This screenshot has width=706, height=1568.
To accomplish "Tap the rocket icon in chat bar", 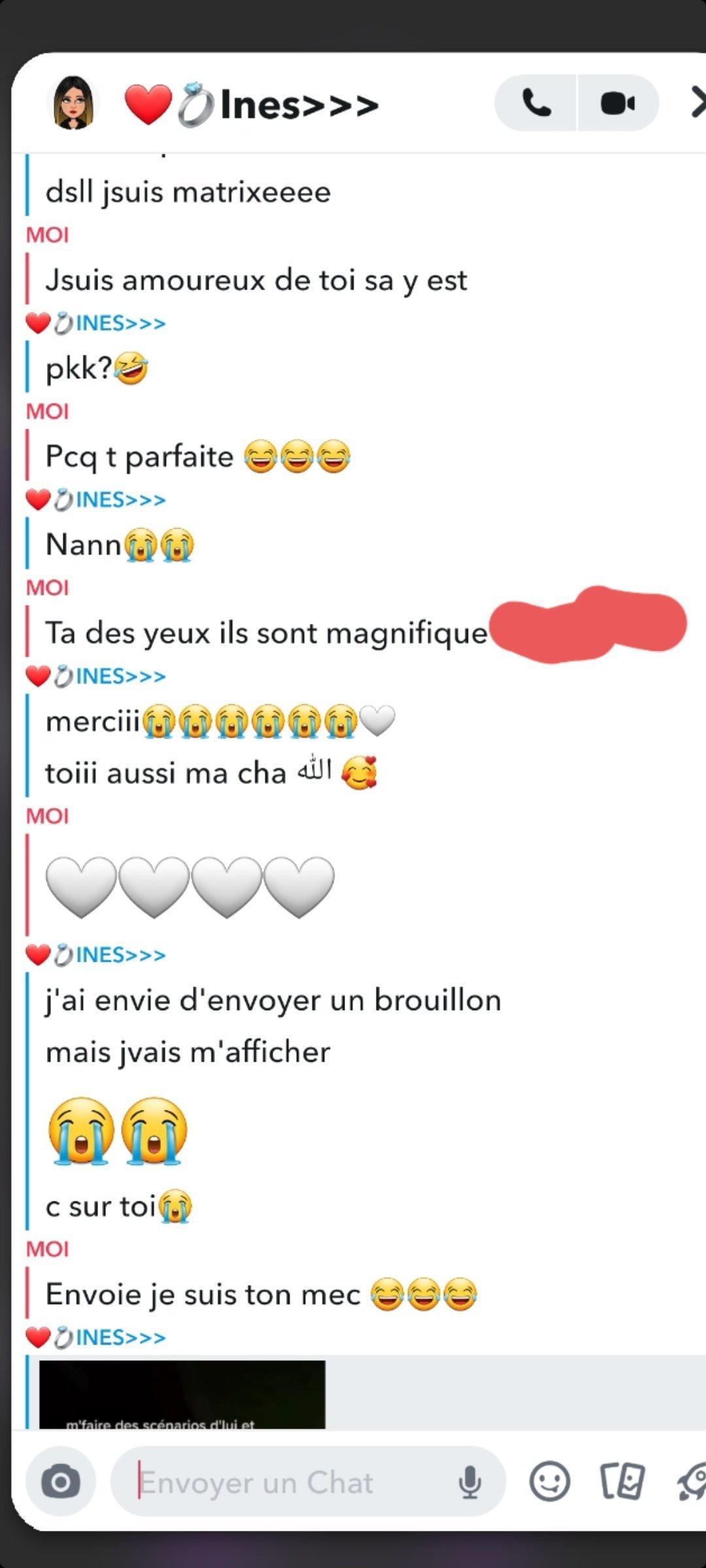I will (692, 1482).
